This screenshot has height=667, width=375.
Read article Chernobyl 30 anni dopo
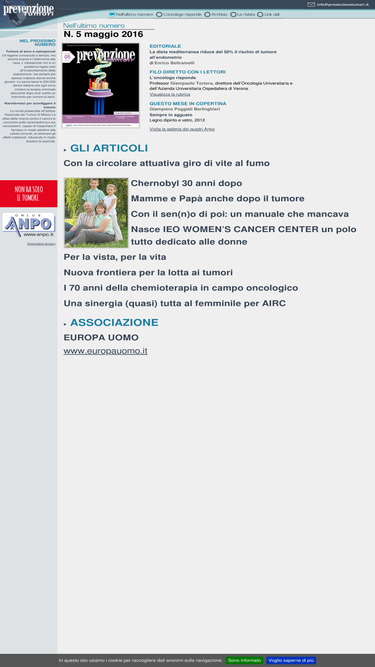point(186,183)
